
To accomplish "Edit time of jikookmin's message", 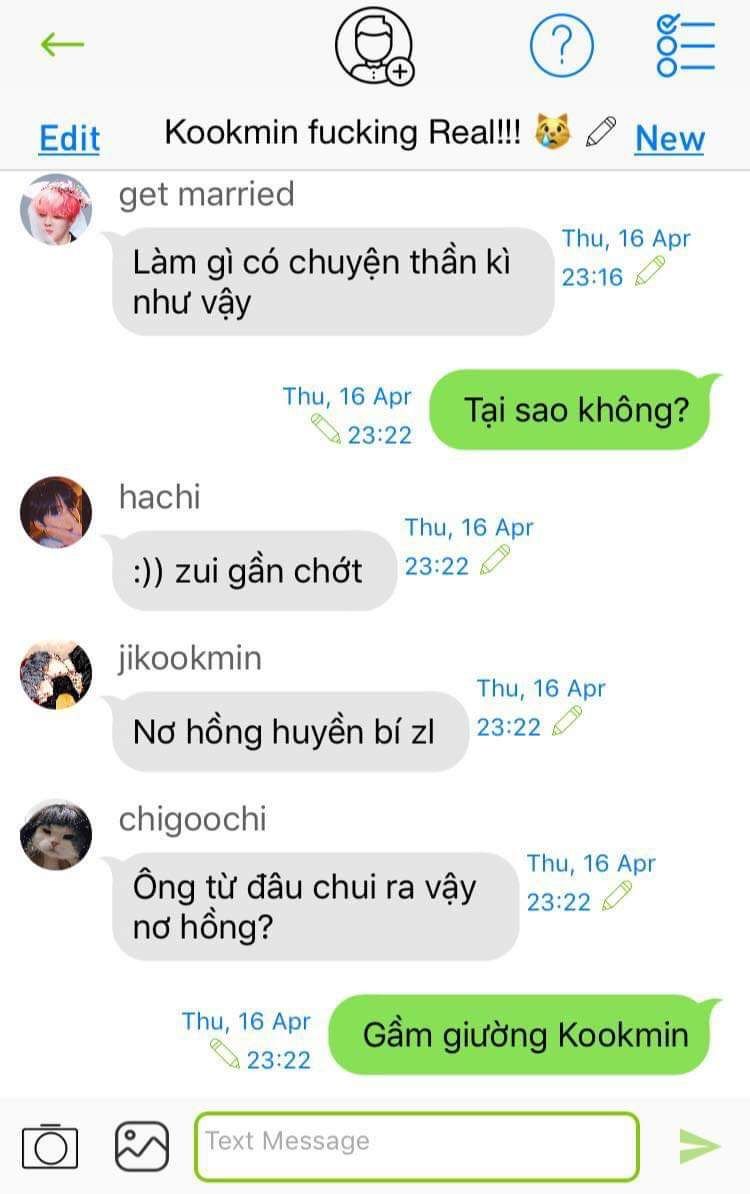I will coord(567,722).
